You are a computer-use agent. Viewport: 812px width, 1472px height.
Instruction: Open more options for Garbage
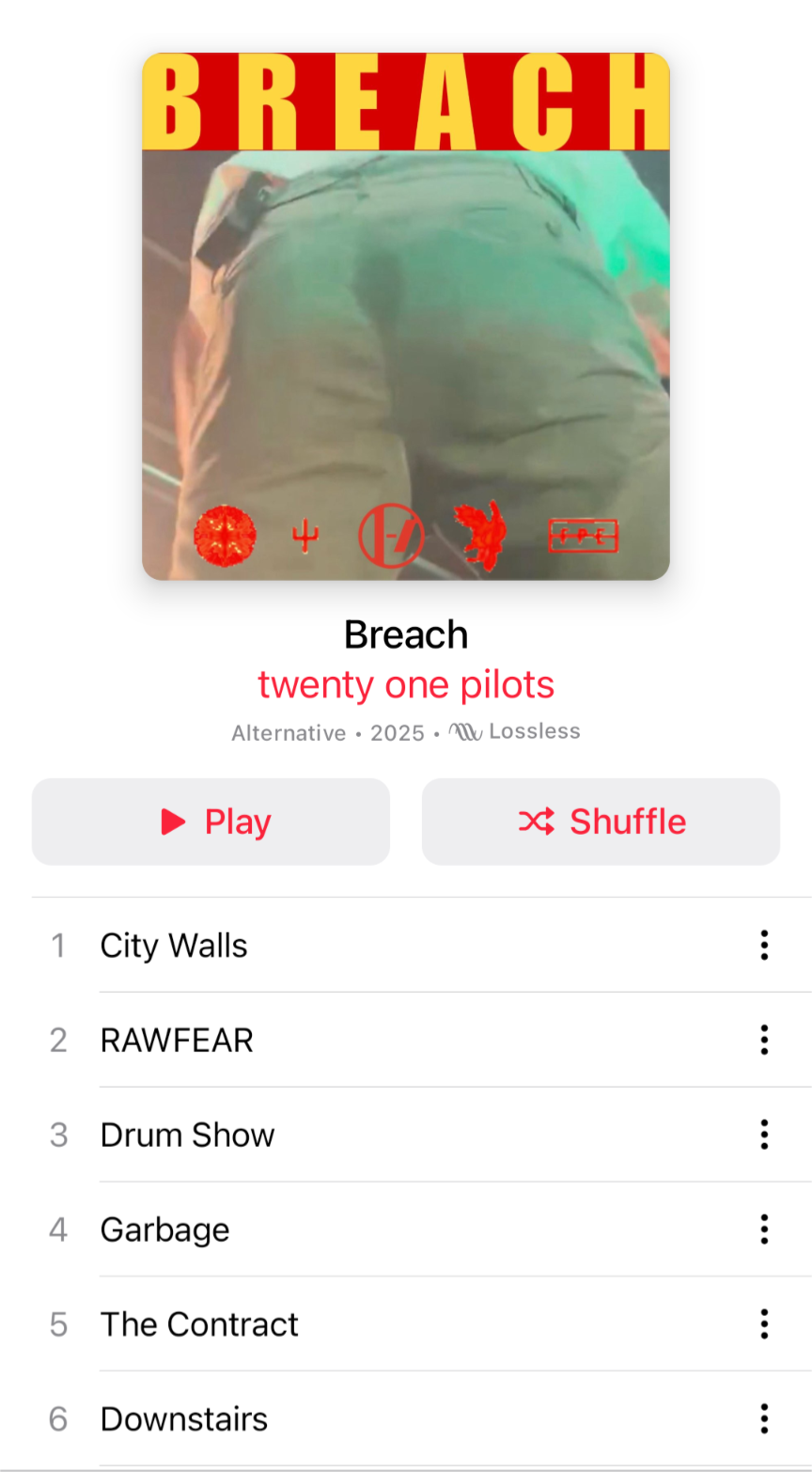point(764,1229)
